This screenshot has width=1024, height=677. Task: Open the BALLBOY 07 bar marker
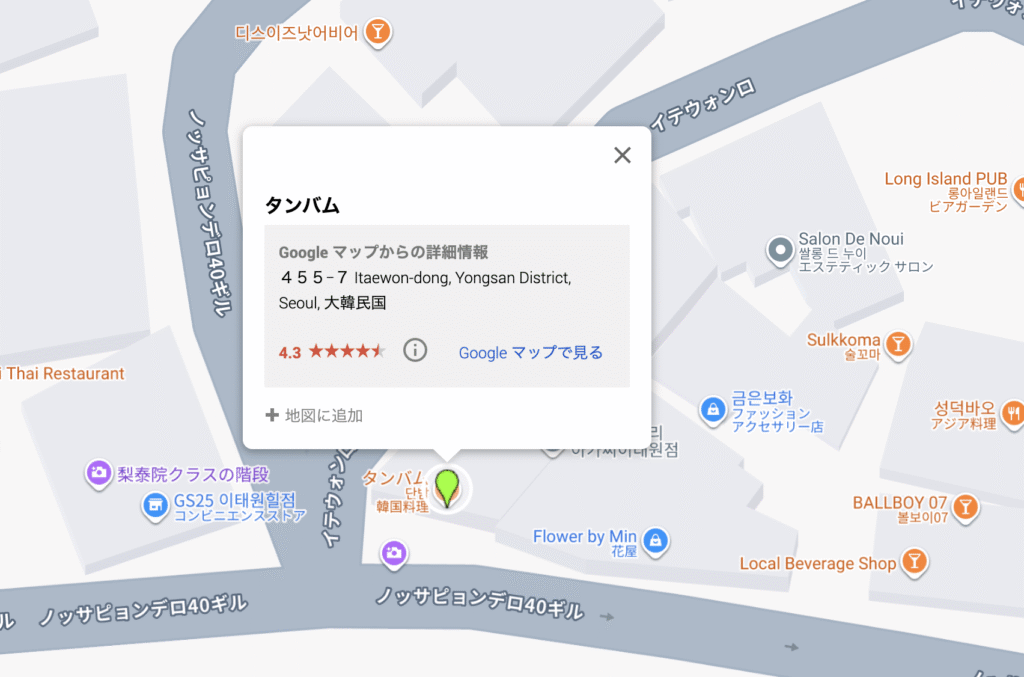(965, 507)
